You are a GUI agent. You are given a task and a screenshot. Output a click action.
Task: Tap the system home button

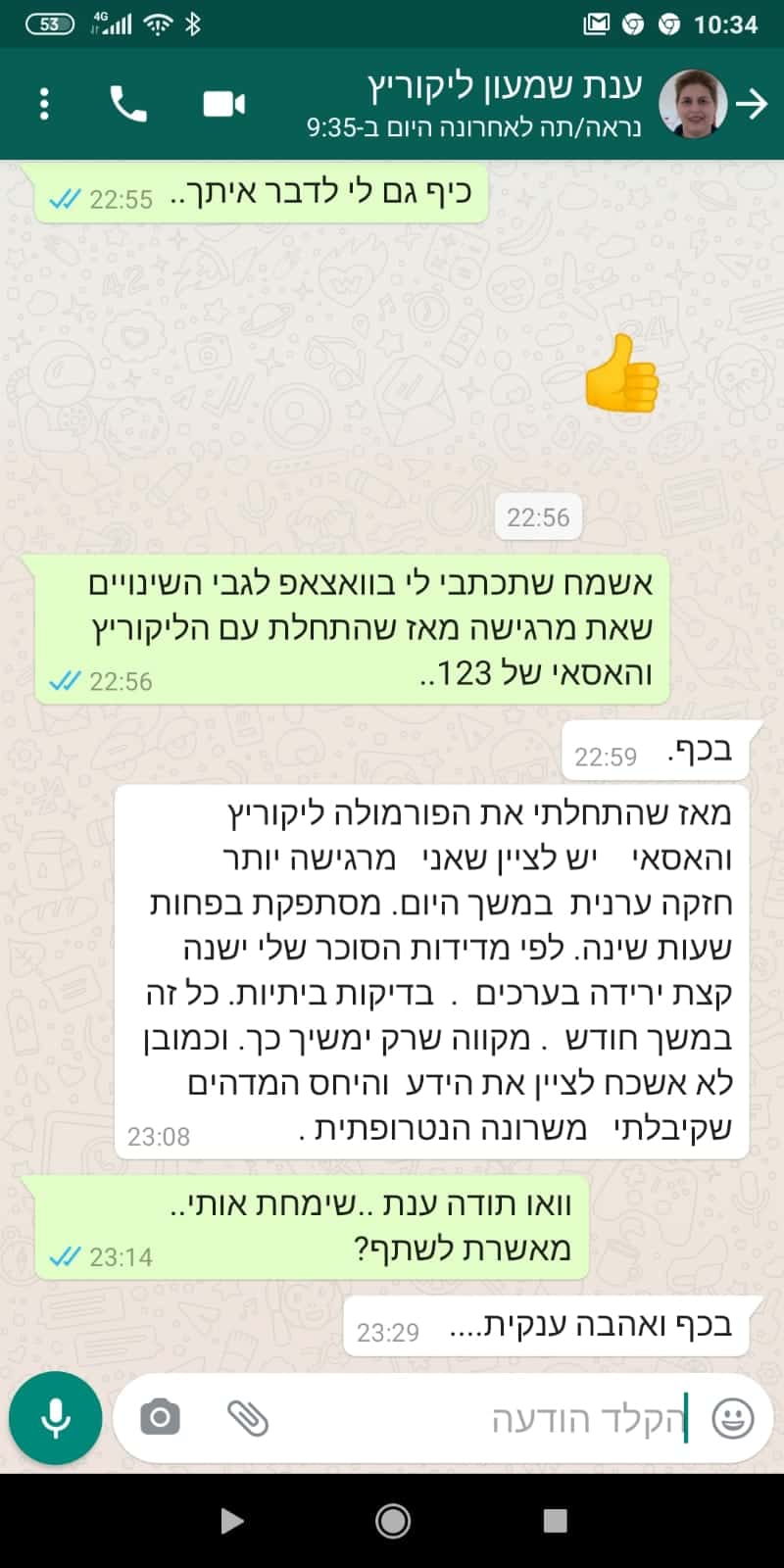(x=393, y=1521)
